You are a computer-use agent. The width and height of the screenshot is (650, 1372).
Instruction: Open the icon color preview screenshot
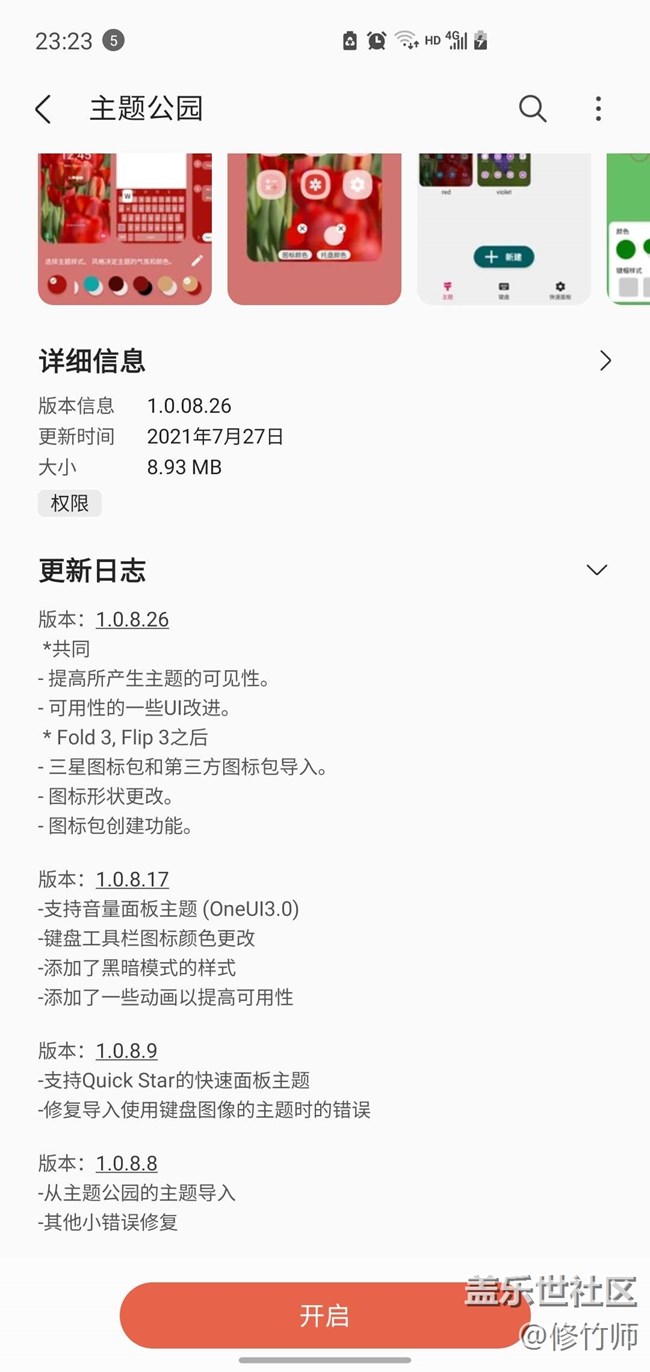(314, 228)
